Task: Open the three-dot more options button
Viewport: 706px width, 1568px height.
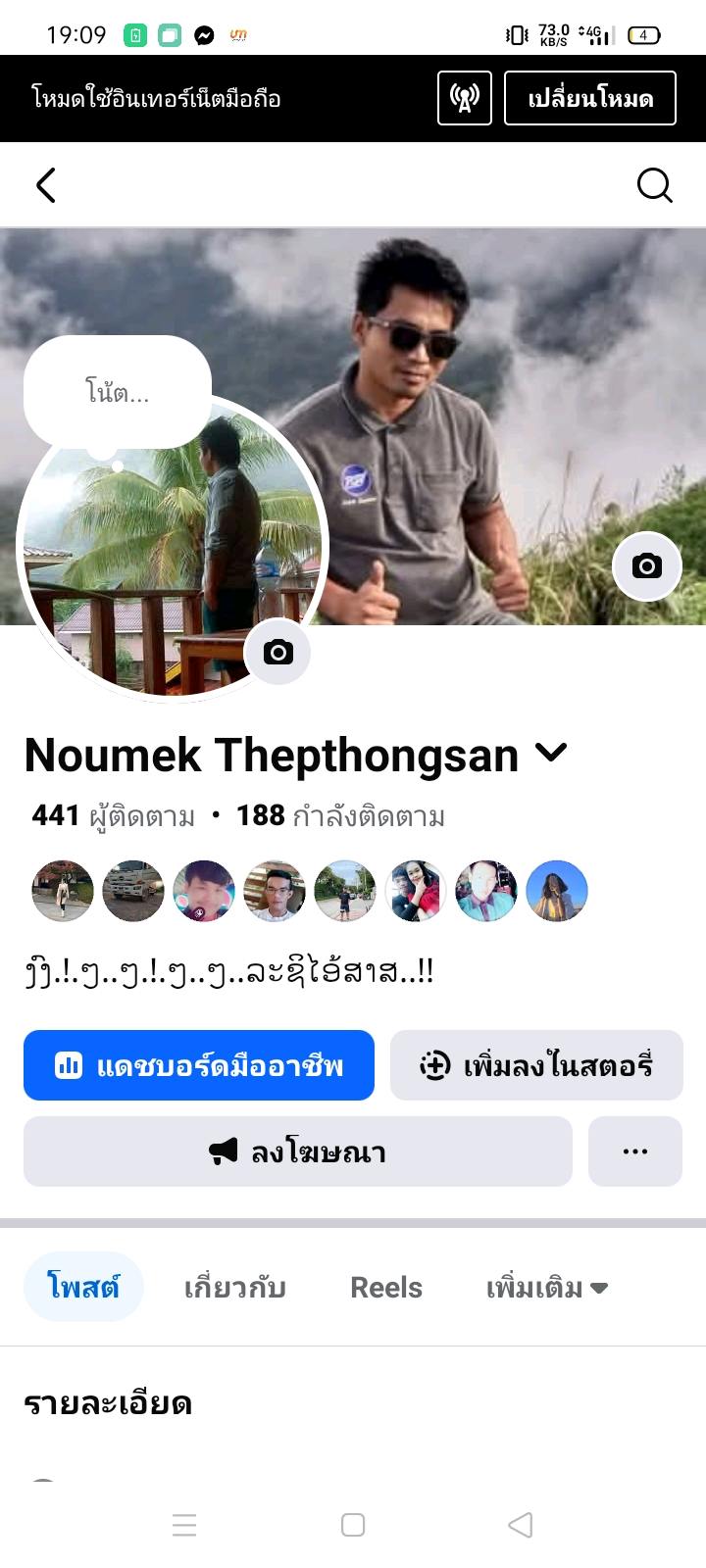Action: coord(634,1151)
